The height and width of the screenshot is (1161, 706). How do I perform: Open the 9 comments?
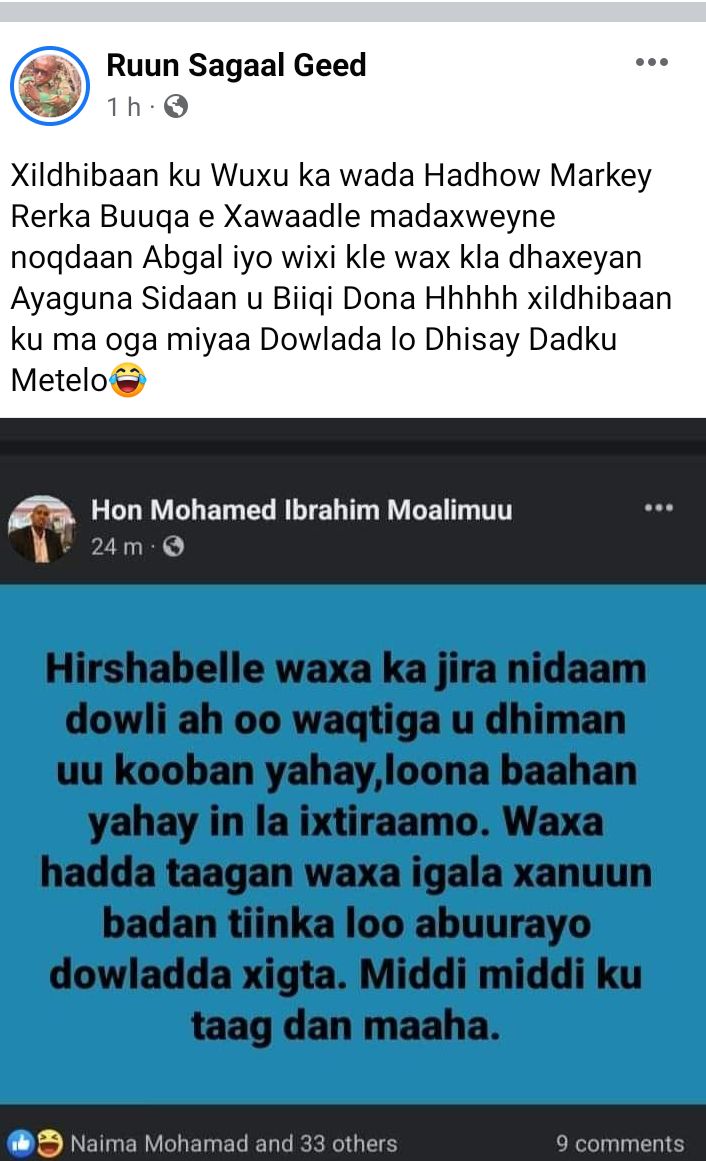pos(620,1143)
